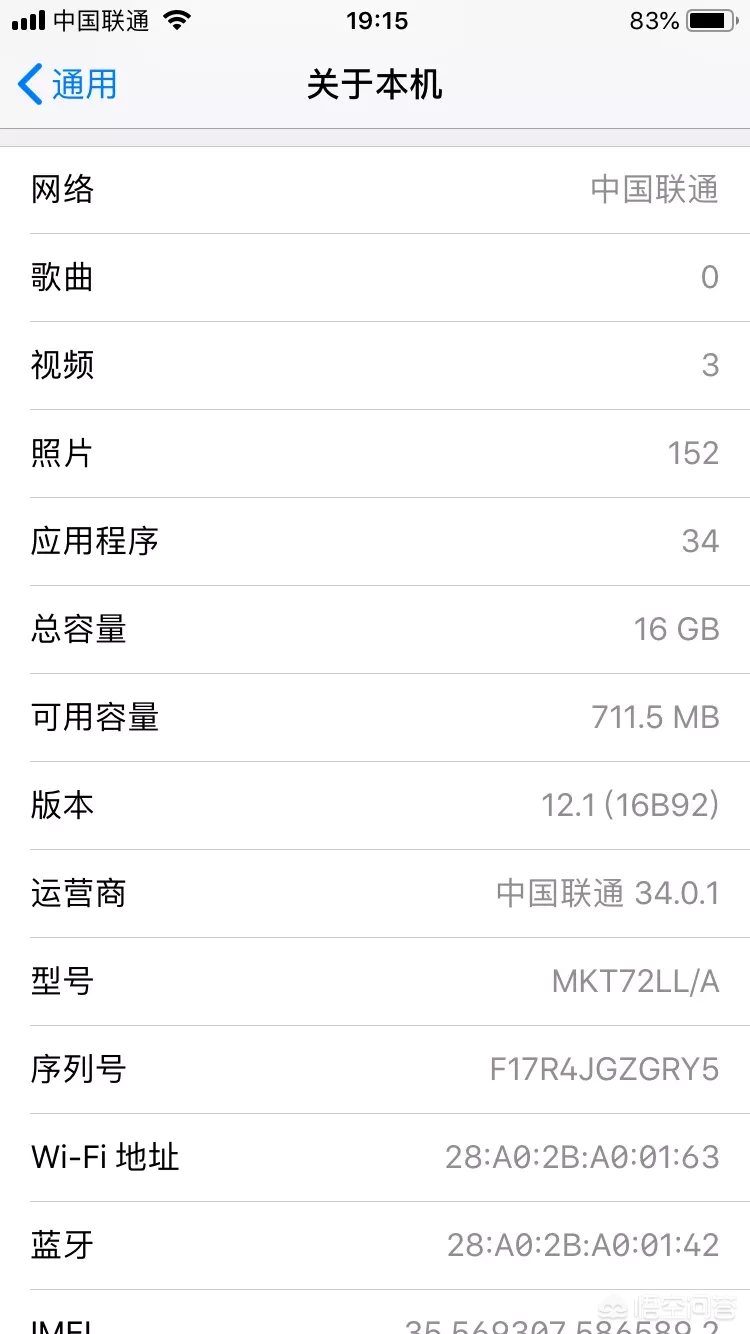This screenshot has height=1334, width=750.
Task: Tap the 蓝牙 Bluetooth address row
Action: [375, 1245]
